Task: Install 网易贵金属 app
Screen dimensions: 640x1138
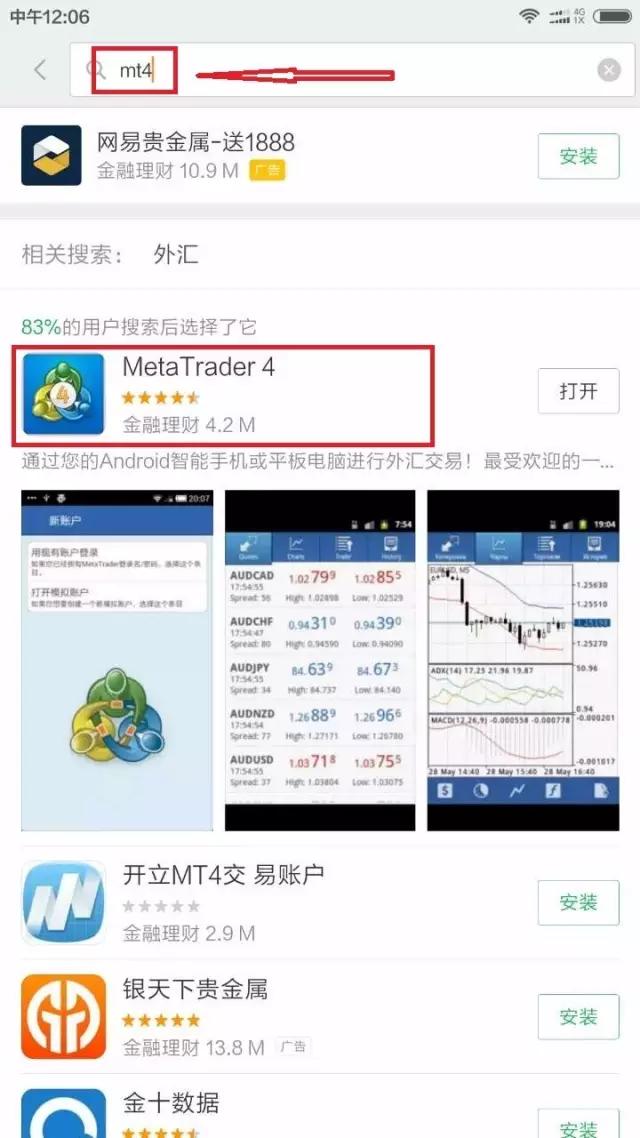Action: coord(578,156)
